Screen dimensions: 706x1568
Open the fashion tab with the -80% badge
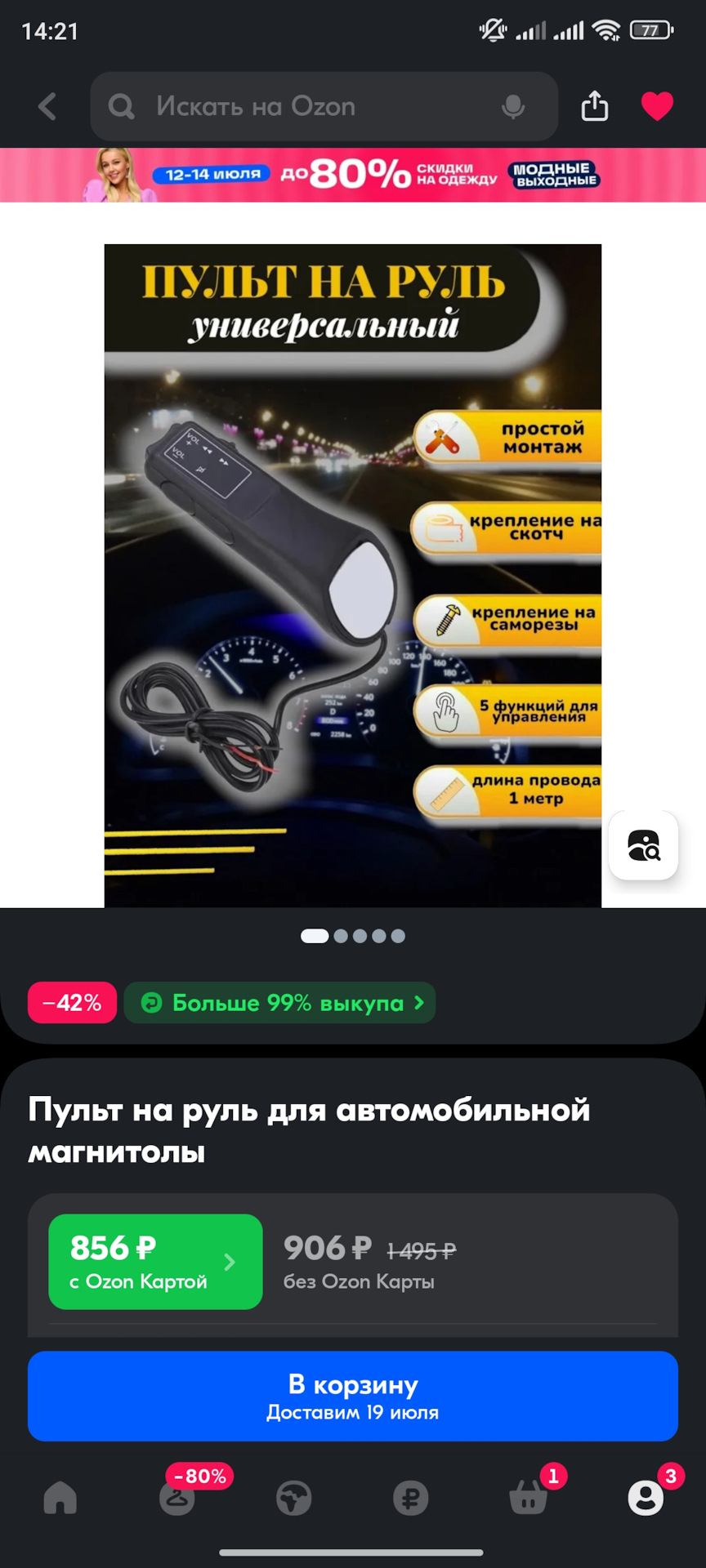(178, 1497)
